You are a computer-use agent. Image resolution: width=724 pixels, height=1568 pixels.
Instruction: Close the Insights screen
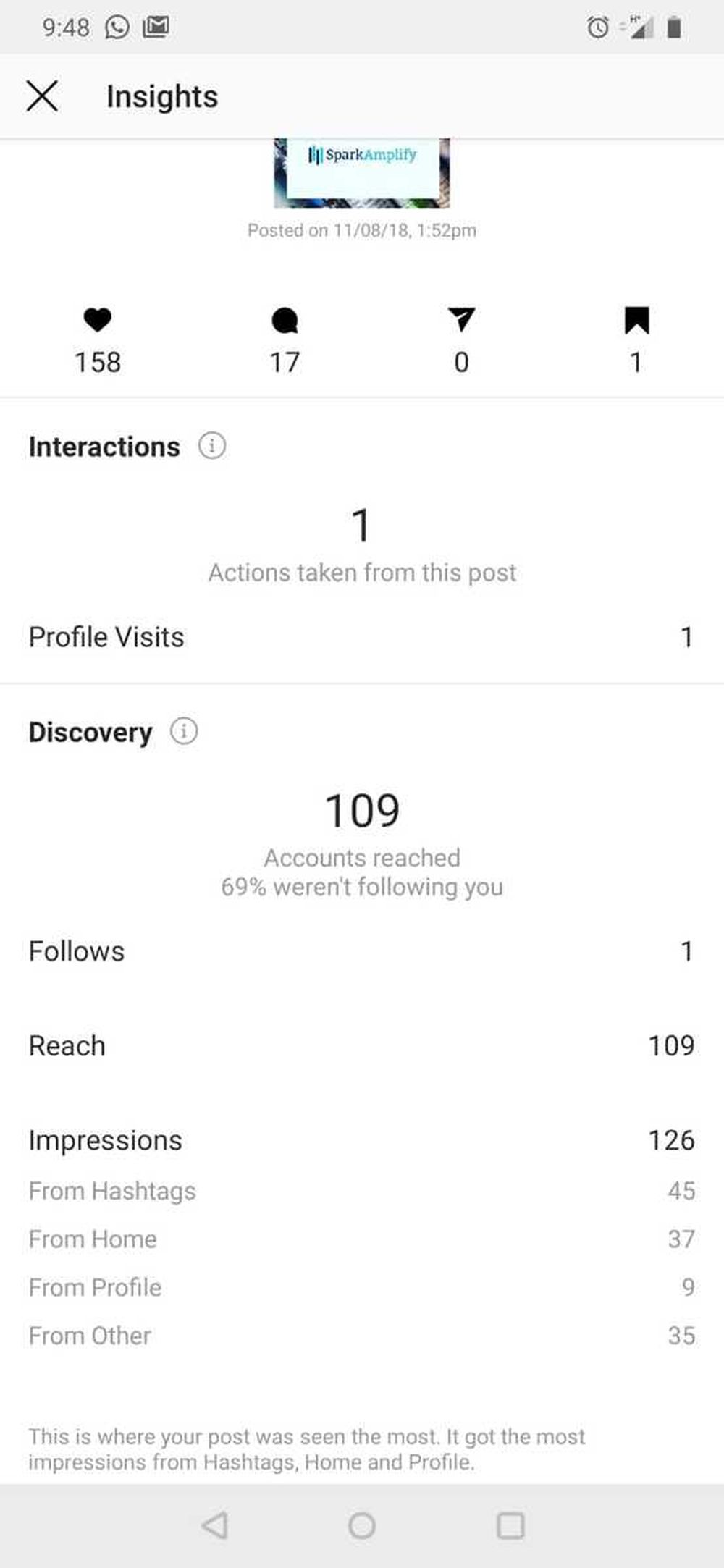pos(42,96)
